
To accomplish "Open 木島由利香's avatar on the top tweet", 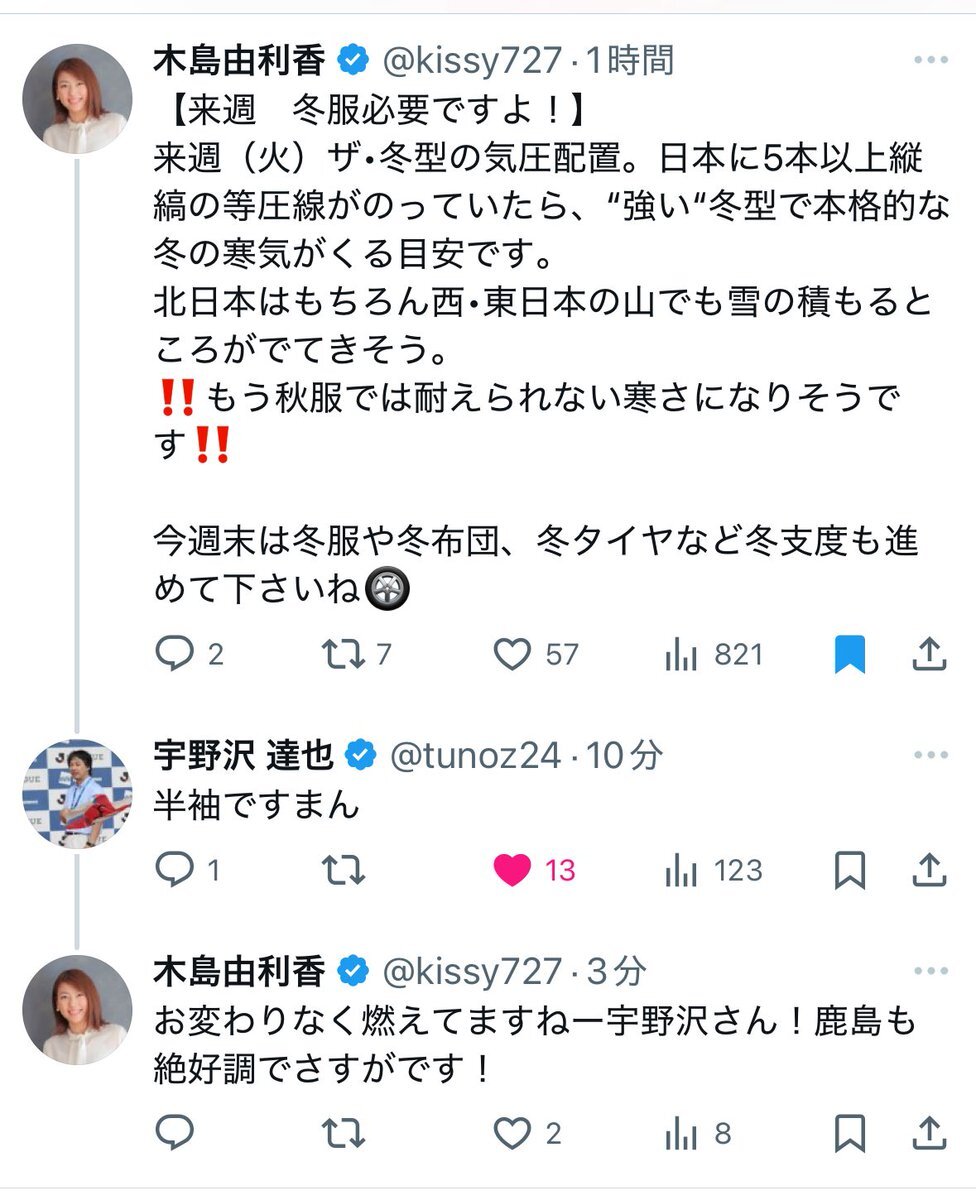I will (77, 98).
